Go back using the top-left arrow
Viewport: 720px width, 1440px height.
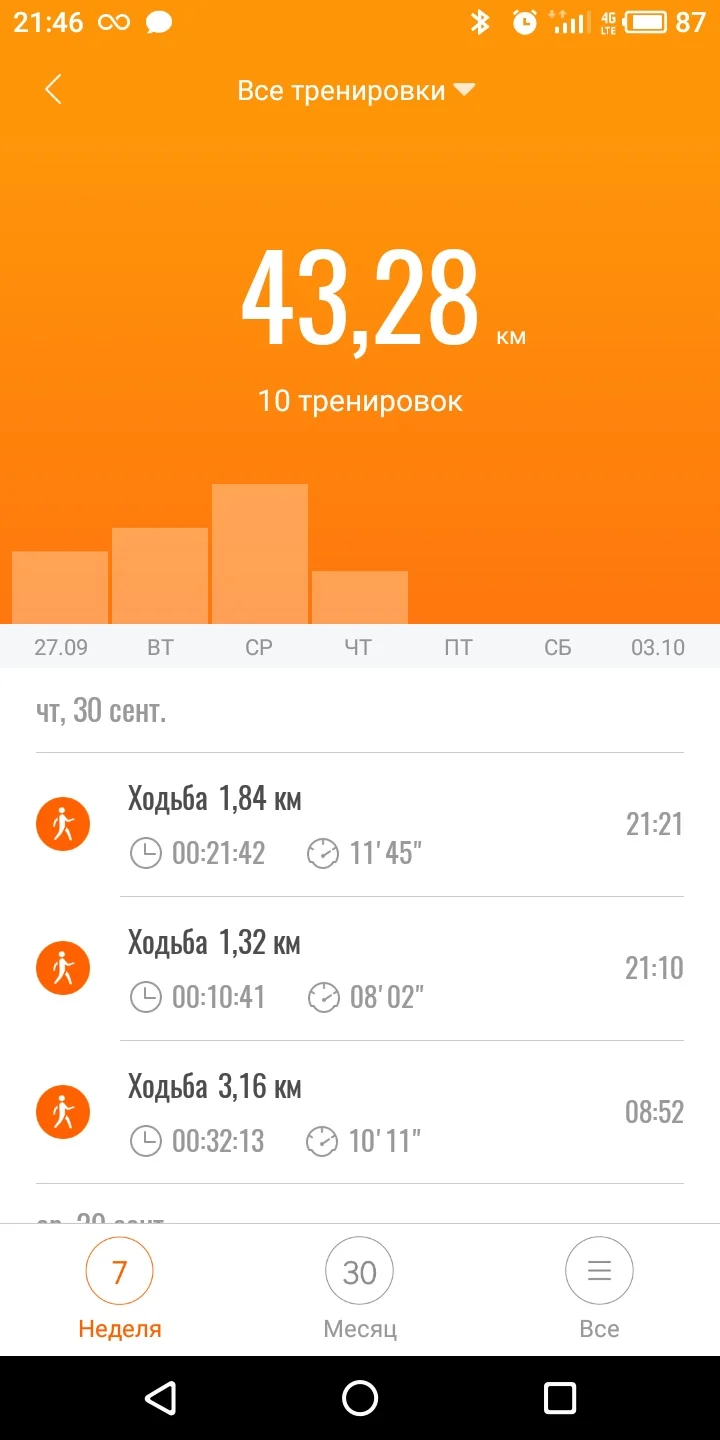click(53, 90)
